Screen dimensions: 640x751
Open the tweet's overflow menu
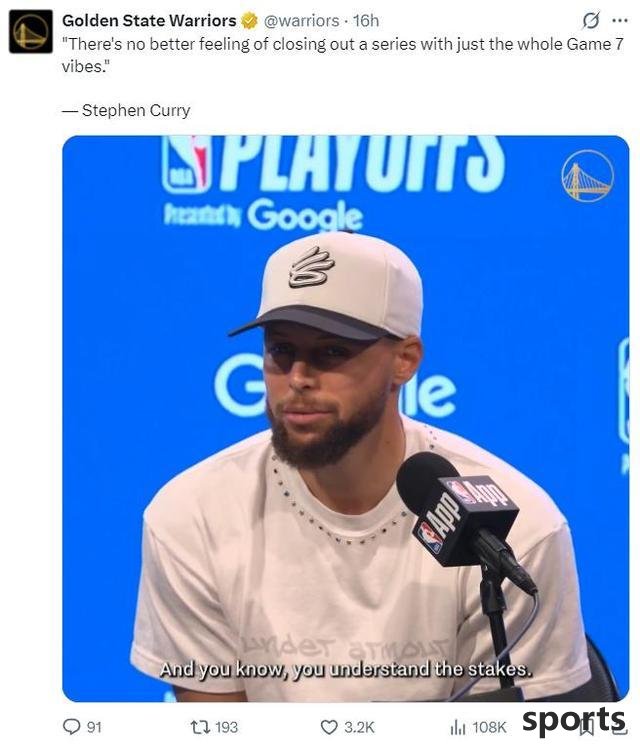coord(620,20)
